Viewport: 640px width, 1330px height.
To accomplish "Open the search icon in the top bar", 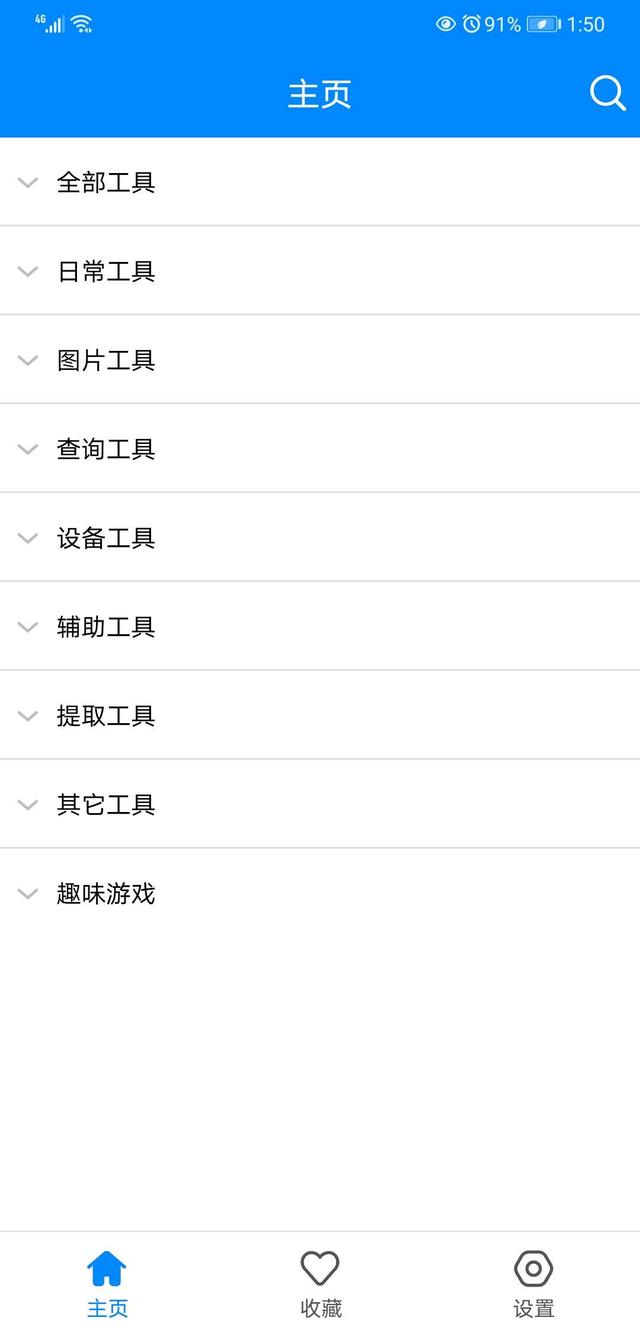I will pos(607,94).
